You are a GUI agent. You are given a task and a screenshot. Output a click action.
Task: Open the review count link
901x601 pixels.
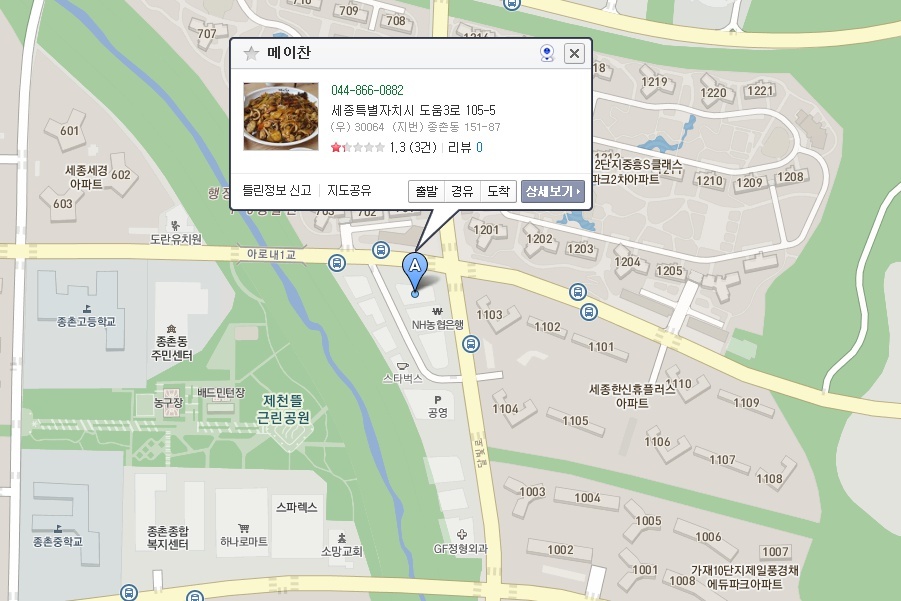coord(479,148)
